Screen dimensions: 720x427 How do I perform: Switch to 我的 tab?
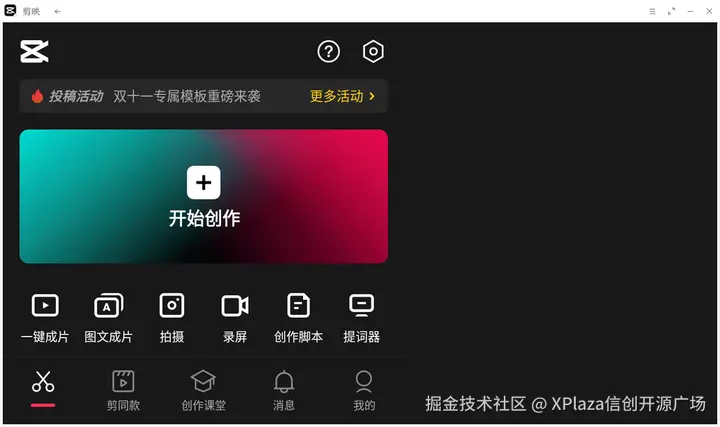point(364,390)
